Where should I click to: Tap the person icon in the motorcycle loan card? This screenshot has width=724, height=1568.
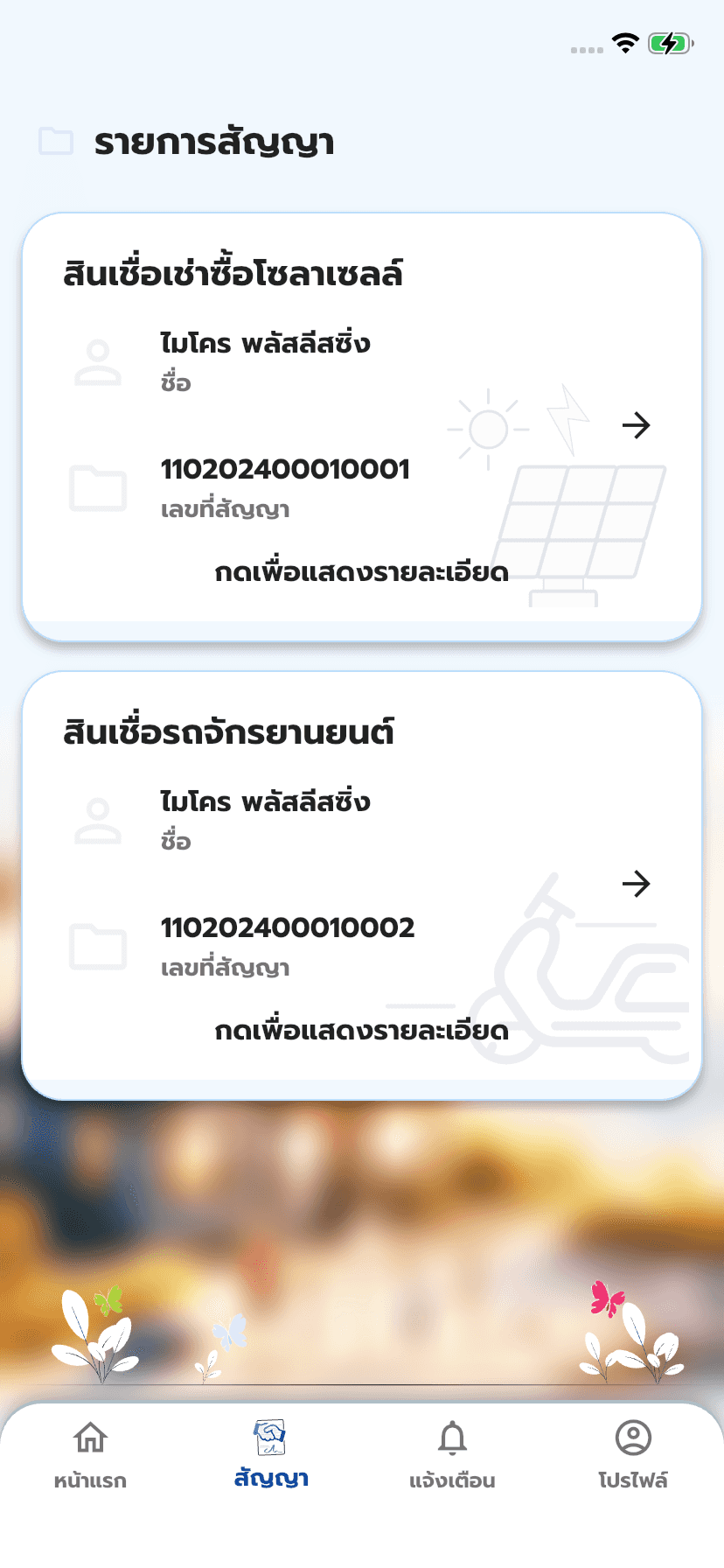click(98, 820)
